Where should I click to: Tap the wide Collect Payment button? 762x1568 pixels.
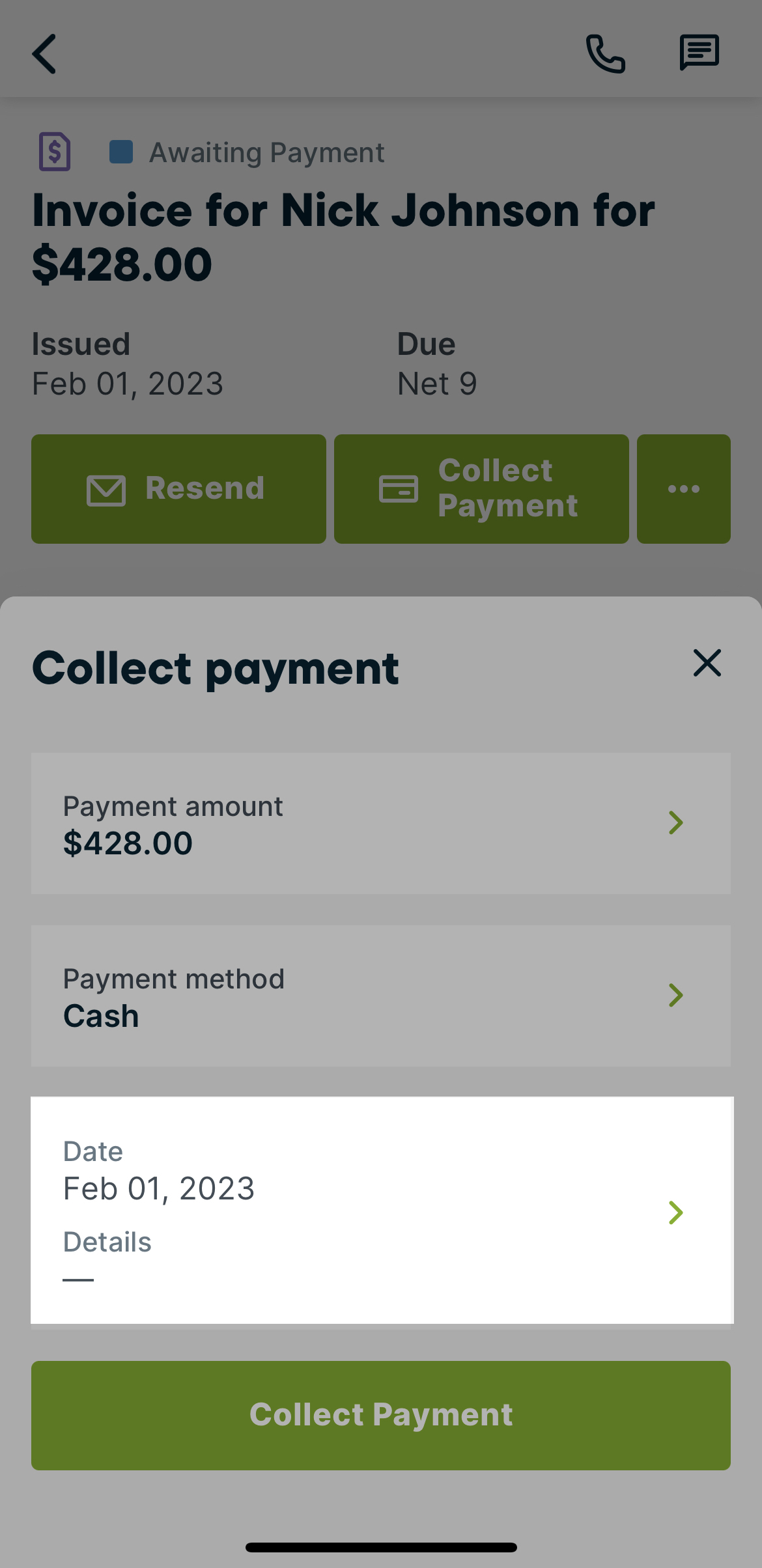(x=381, y=1415)
